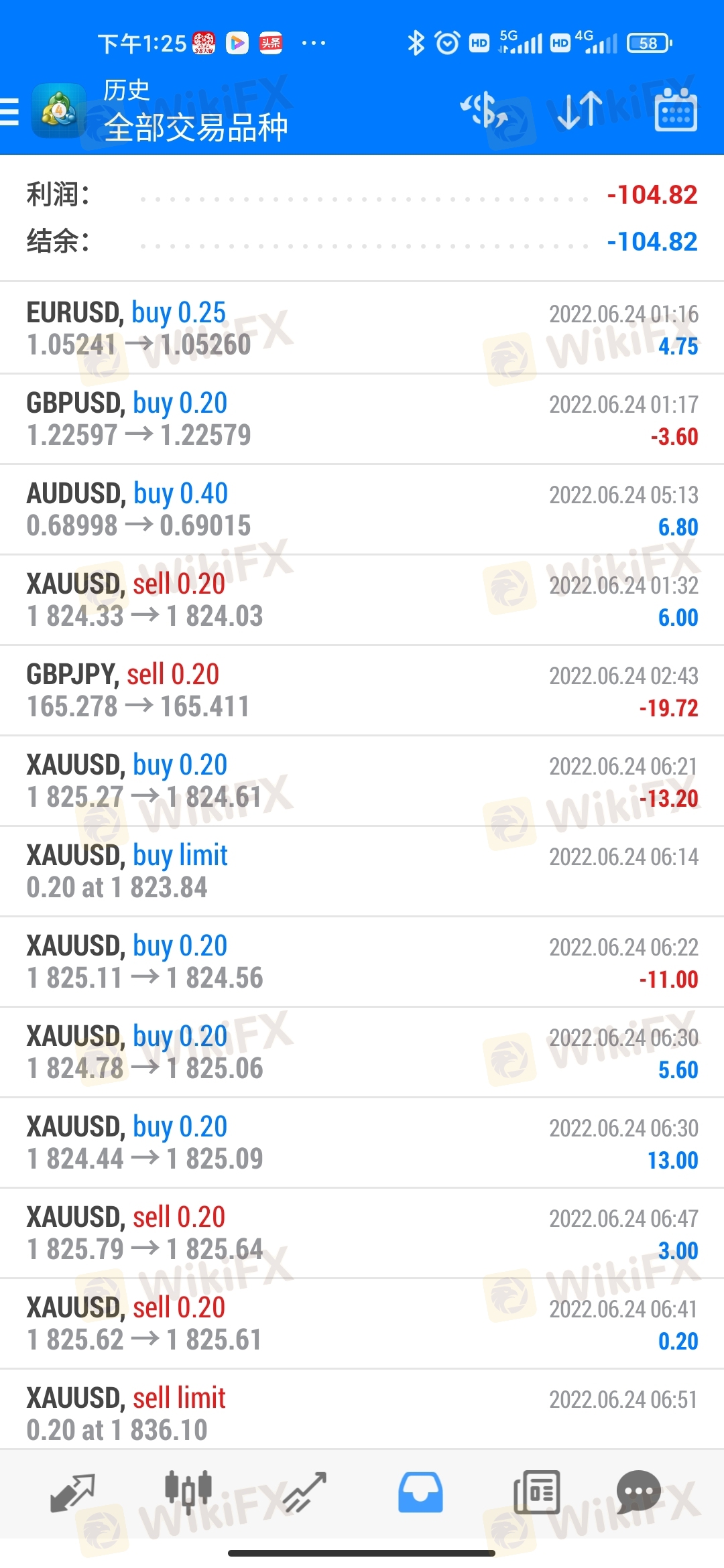The image size is (724, 1568).
Task: View the GBPJPY sell 0.20 trade
Action: pyautogui.click(x=362, y=690)
